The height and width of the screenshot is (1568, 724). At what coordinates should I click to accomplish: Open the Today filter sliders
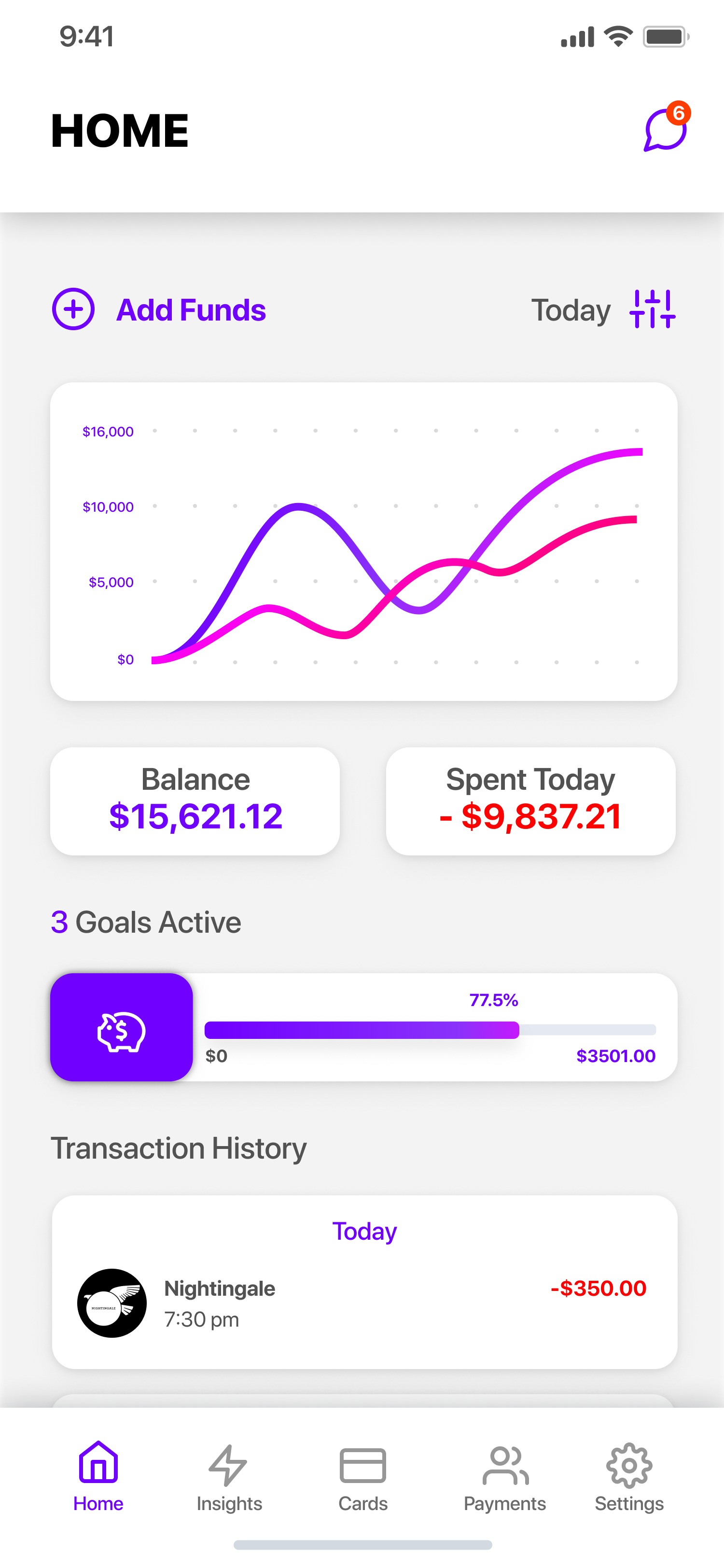(x=652, y=309)
